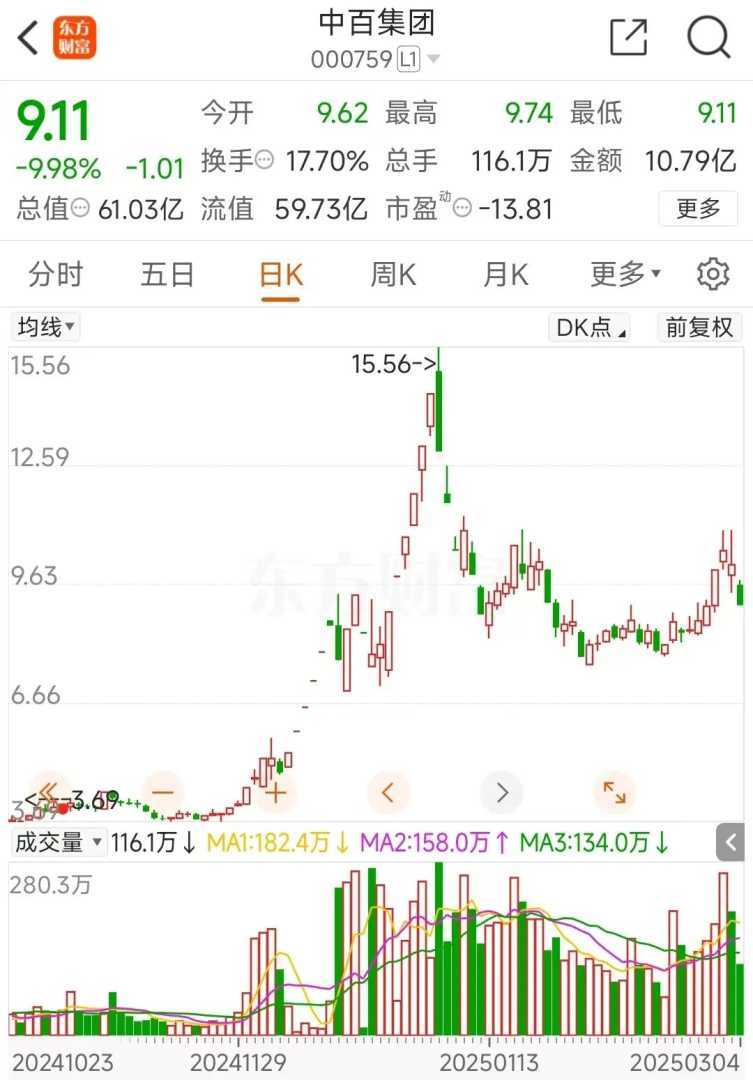The image size is (753, 1080).
Task: Tap the 更多 quote details button
Action: tap(698, 209)
